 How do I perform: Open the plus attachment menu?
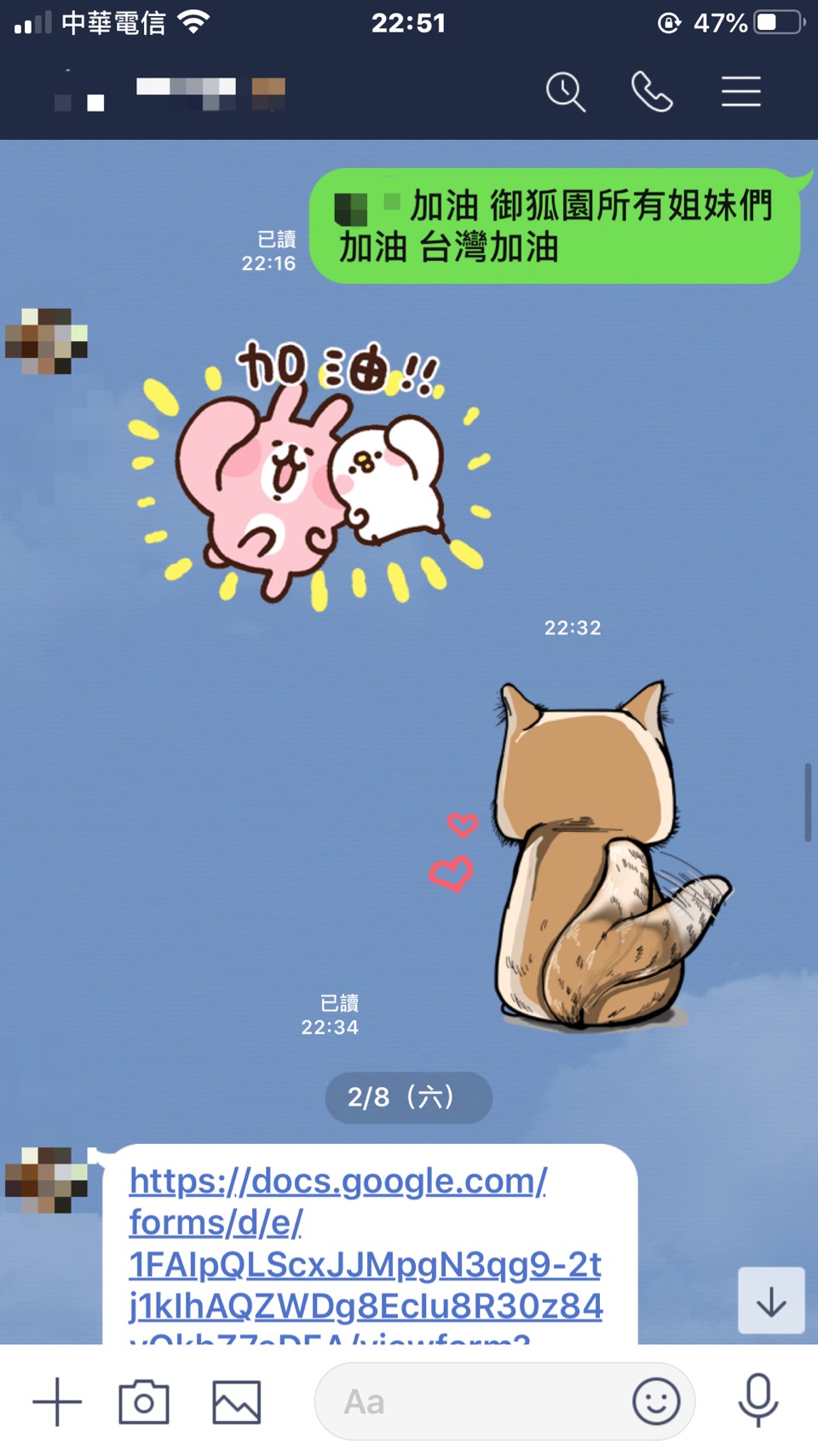(57, 1401)
